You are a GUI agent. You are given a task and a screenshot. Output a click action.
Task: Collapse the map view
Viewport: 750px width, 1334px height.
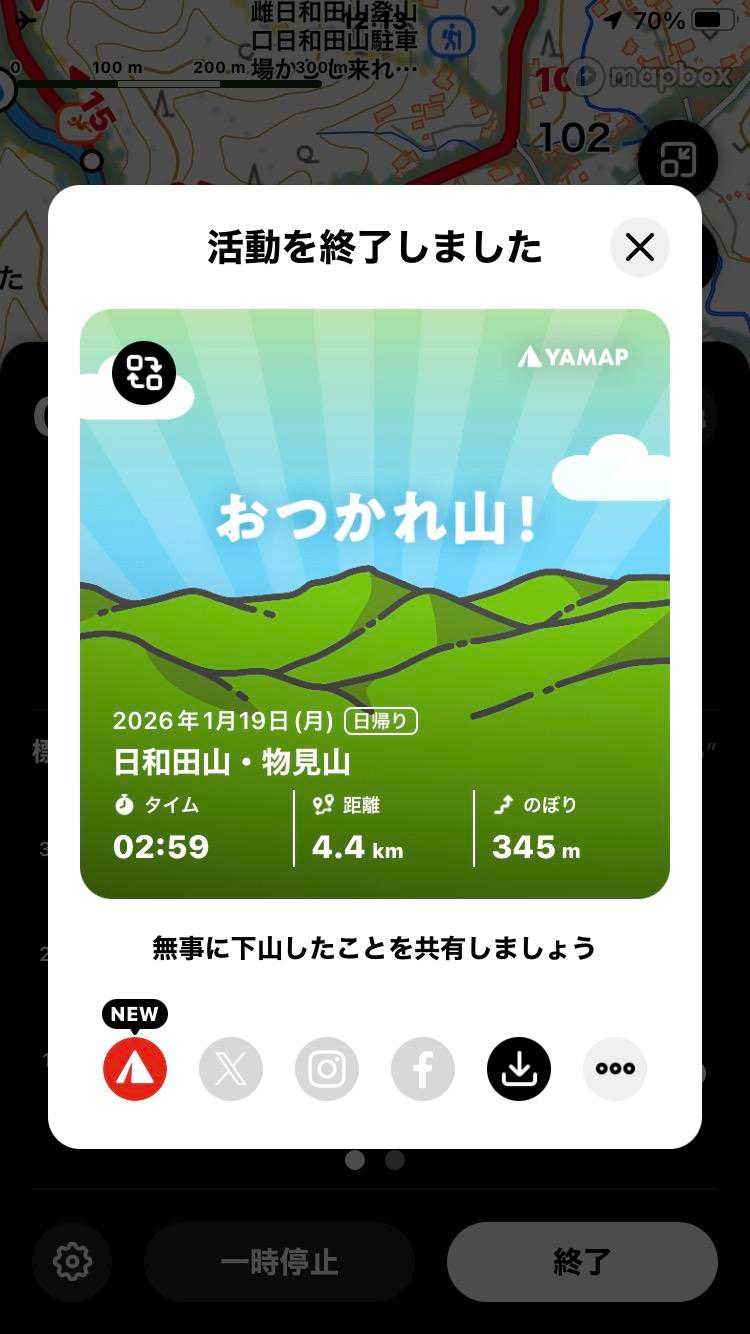pyautogui.click(x=678, y=159)
